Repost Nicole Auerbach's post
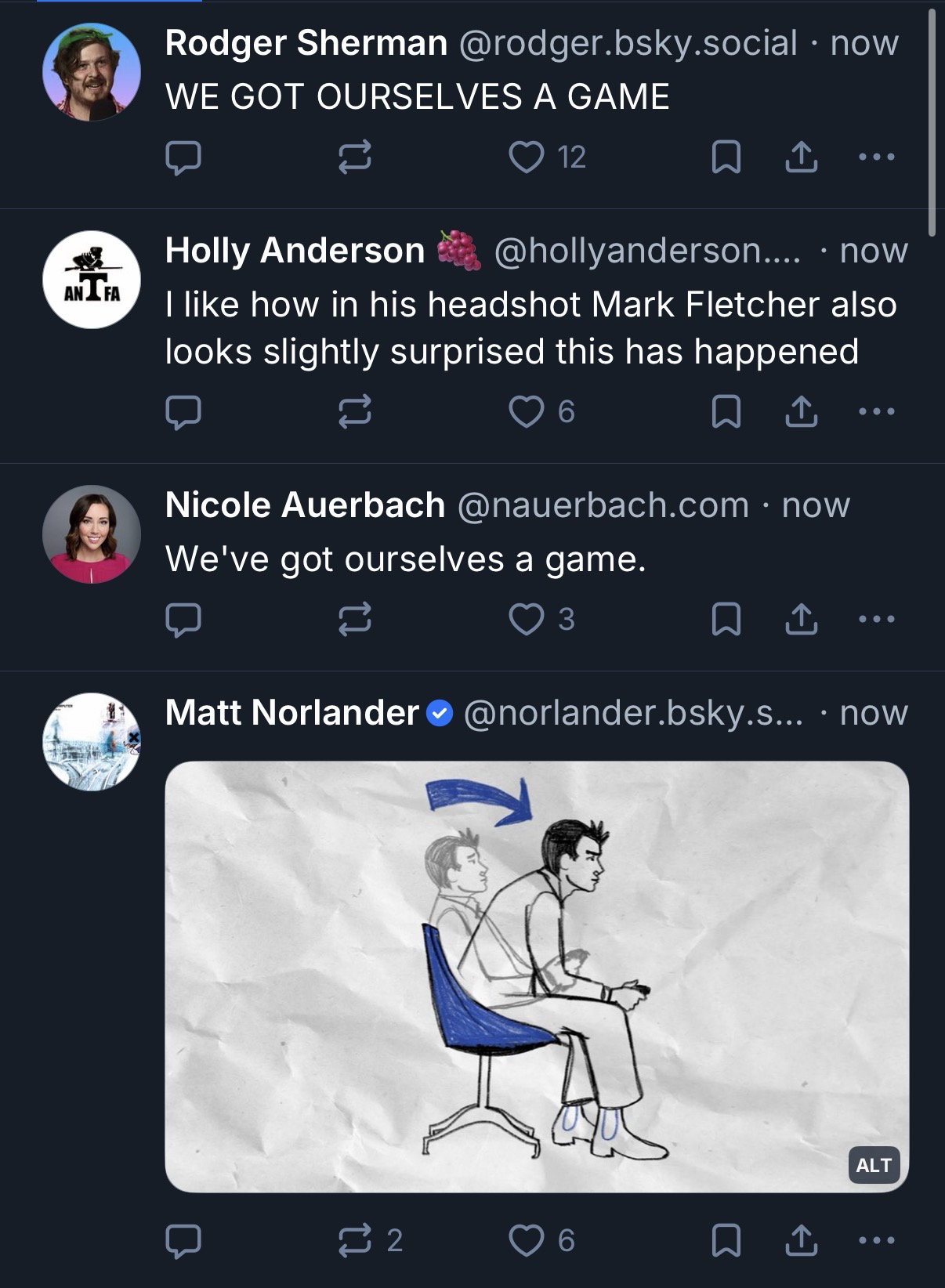This screenshot has height=1288, width=945. point(354,619)
